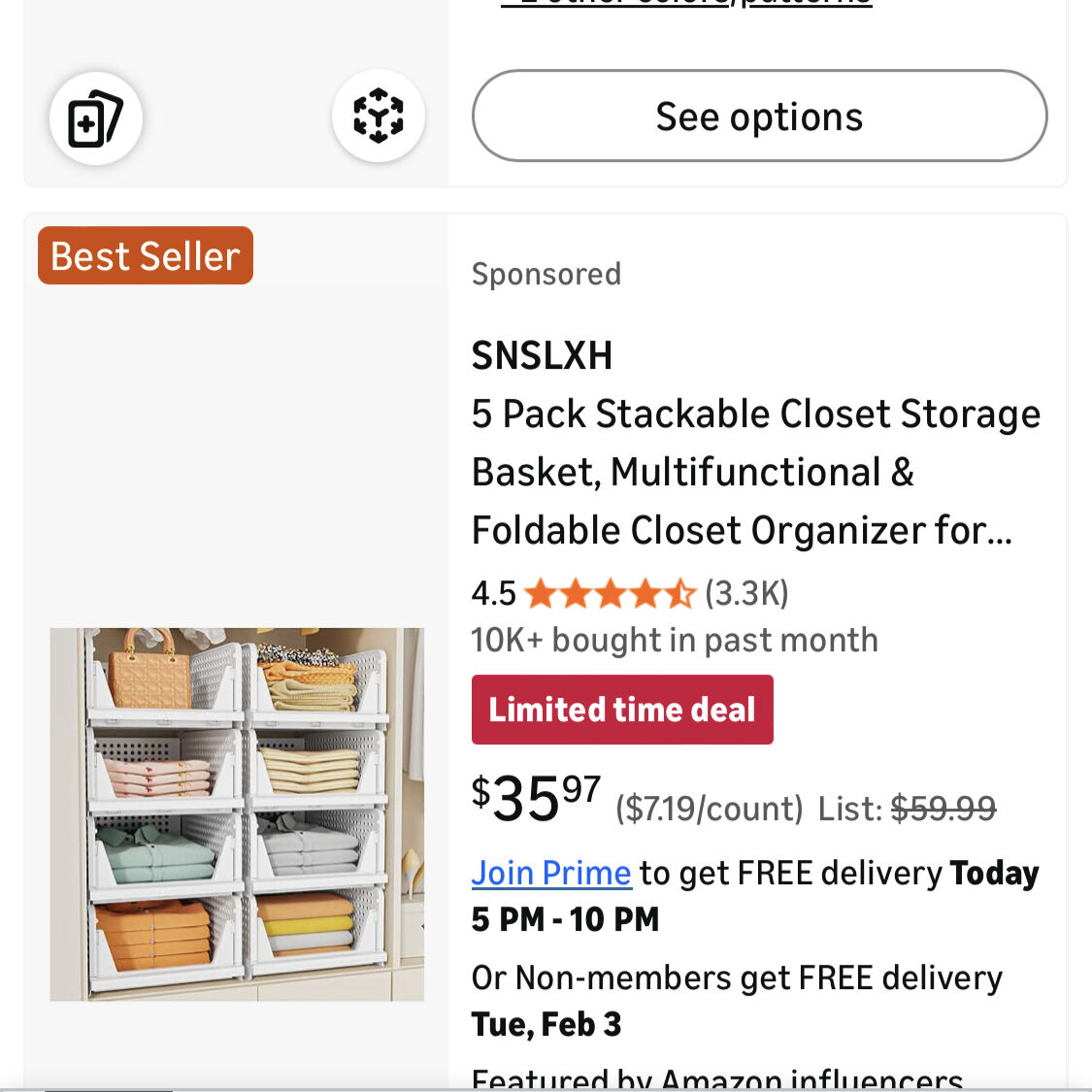Viewport: 1092px width, 1092px height.
Task: Tap the See options button
Action: (x=759, y=116)
